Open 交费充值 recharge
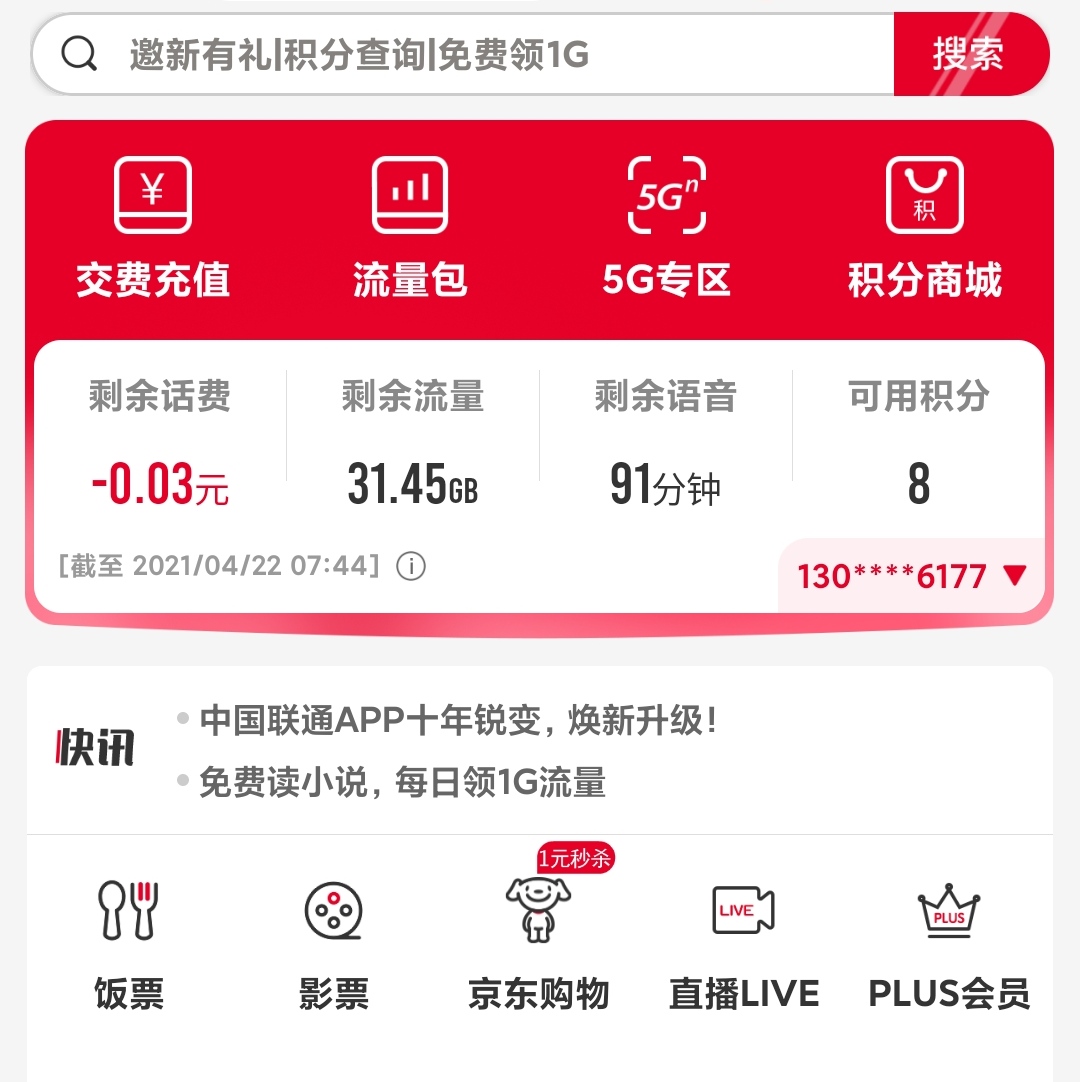 153,228
